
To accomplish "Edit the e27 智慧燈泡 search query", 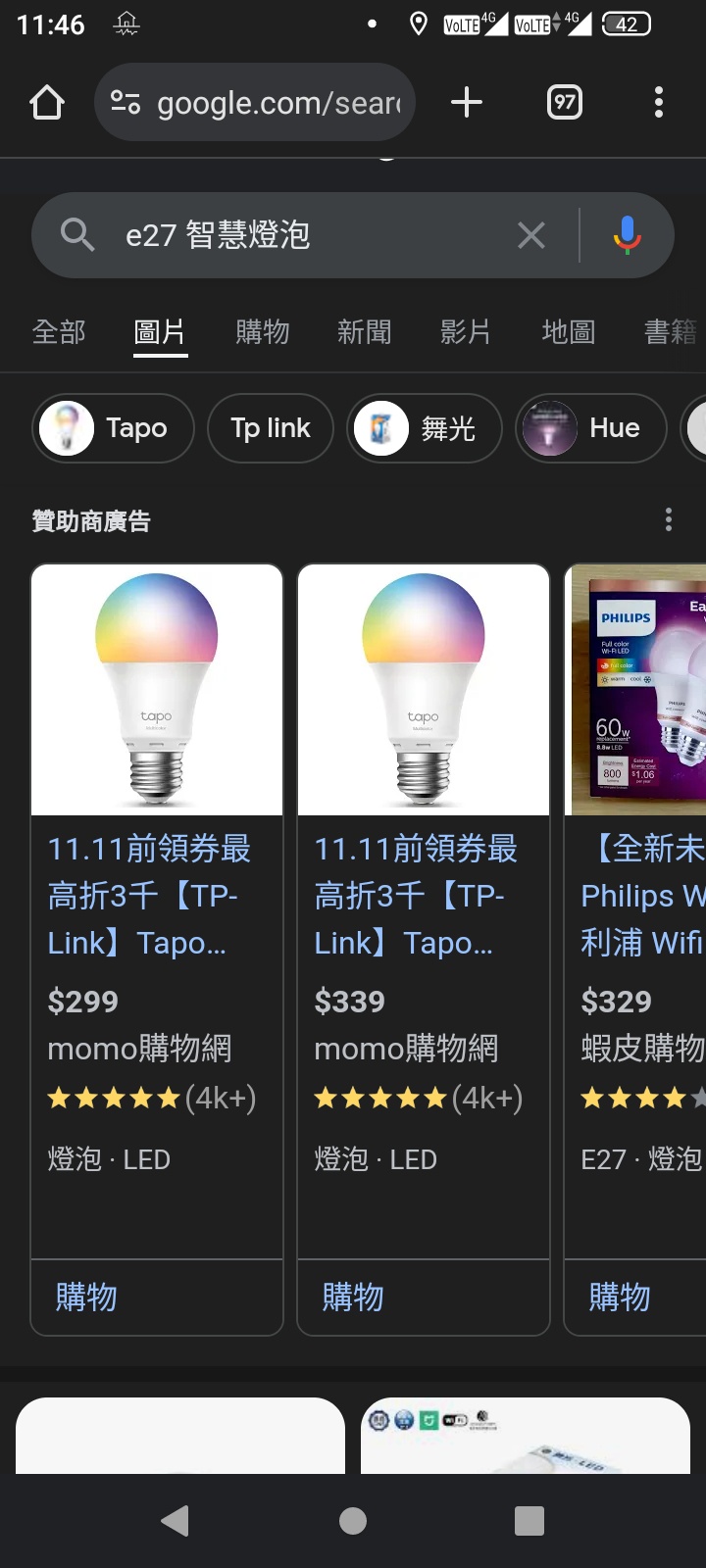I will 294,235.
